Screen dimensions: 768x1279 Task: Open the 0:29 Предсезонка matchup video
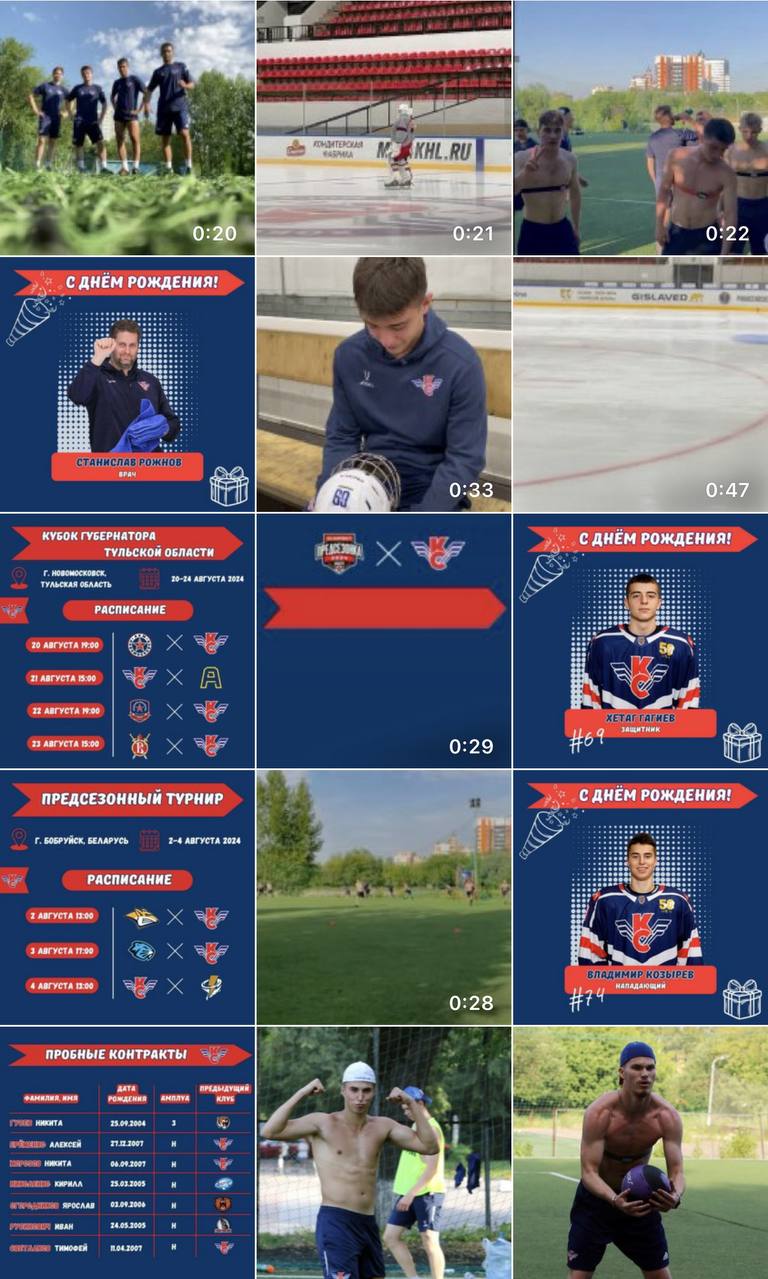click(384, 641)
